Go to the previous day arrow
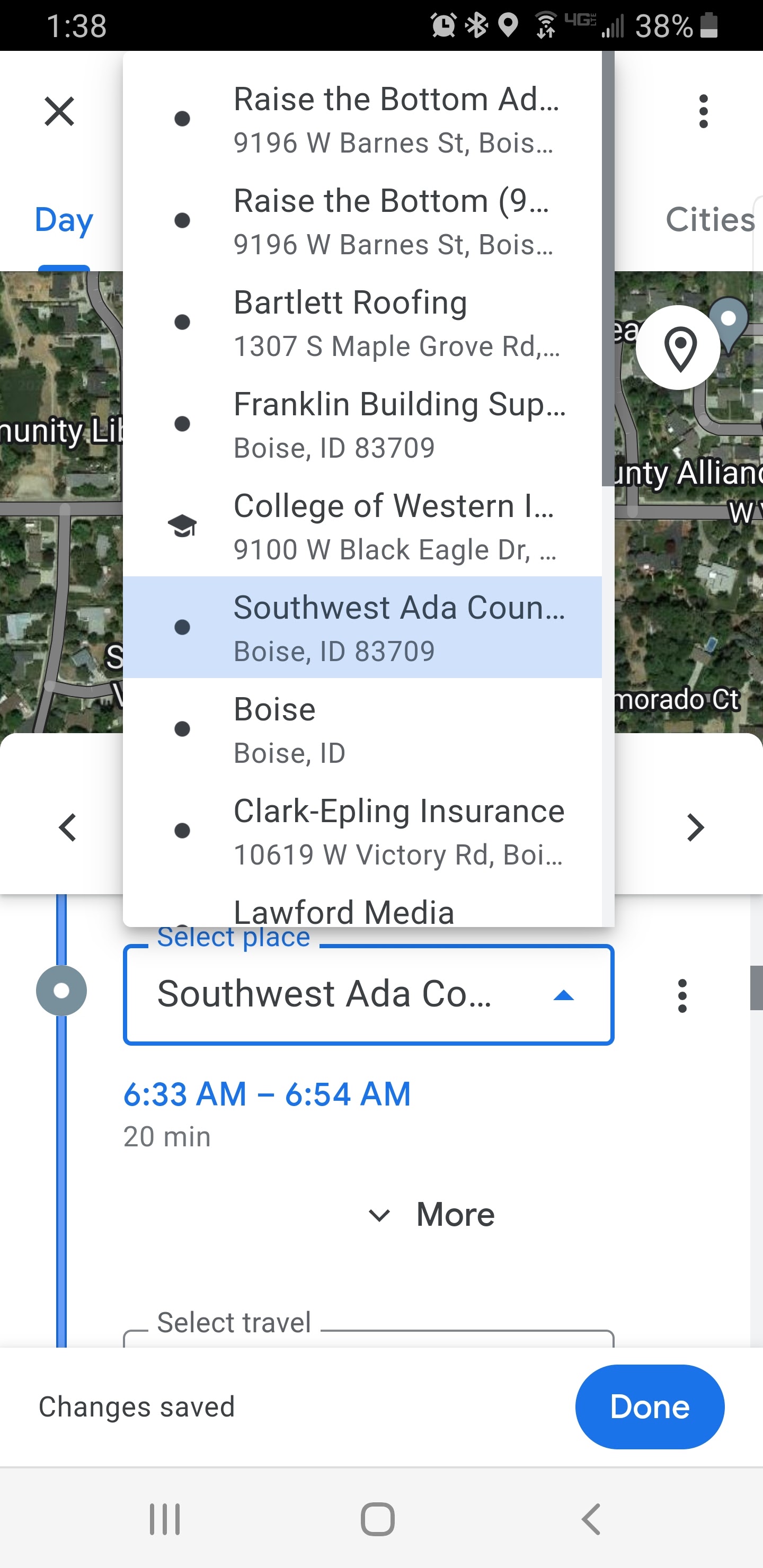This screenshot has width=763, height=1568. click(68, 828)
